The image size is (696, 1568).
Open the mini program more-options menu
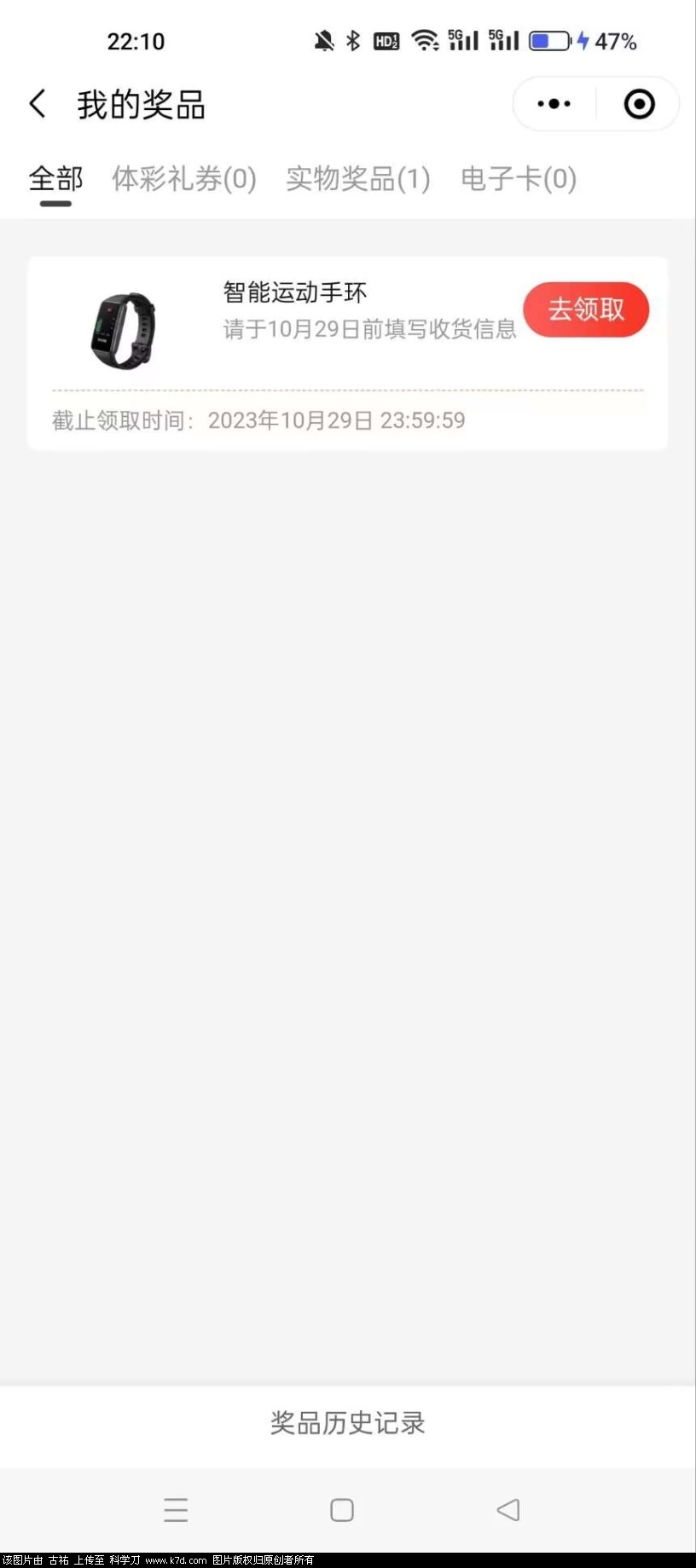pyautogui.click(x=554, y=104)
